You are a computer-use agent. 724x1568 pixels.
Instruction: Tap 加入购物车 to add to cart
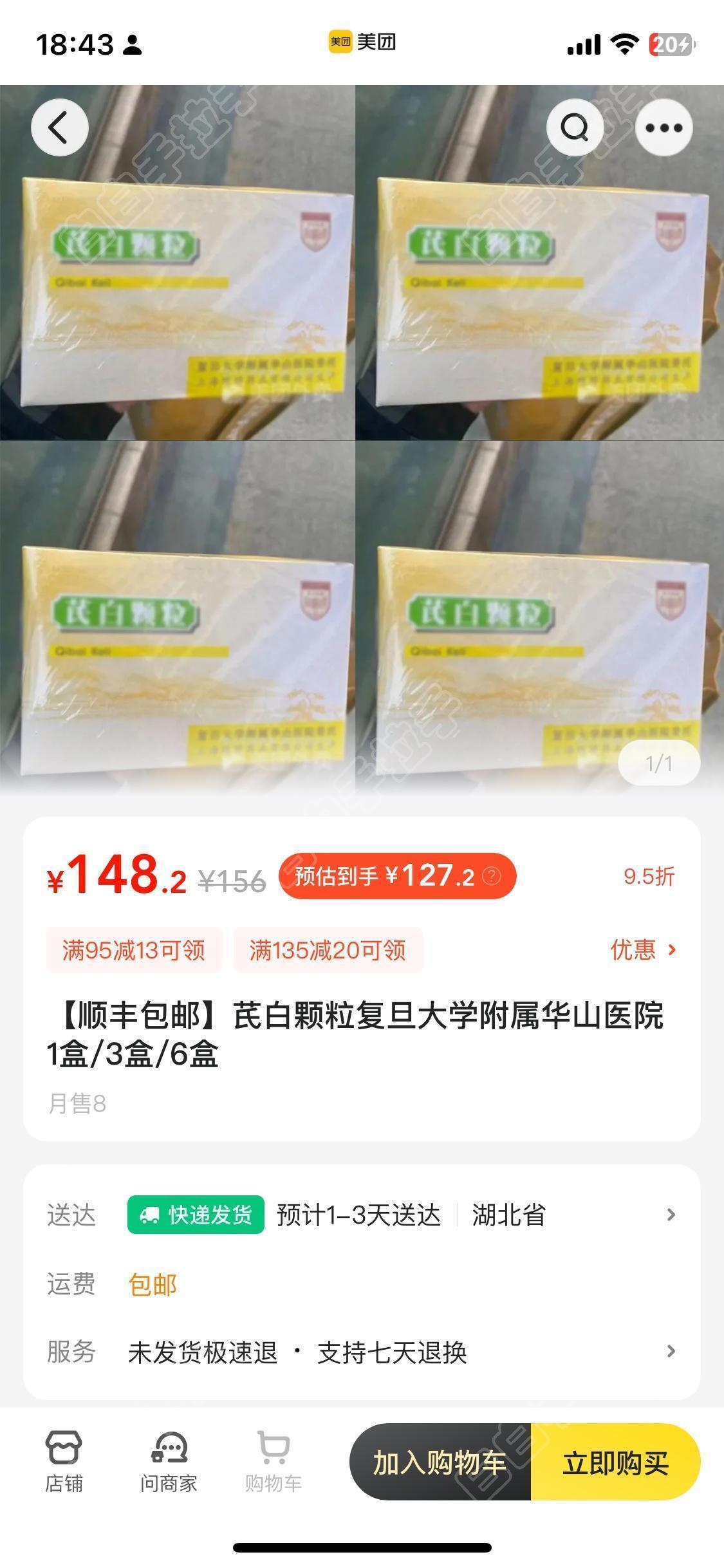(x=440, y=1462)
